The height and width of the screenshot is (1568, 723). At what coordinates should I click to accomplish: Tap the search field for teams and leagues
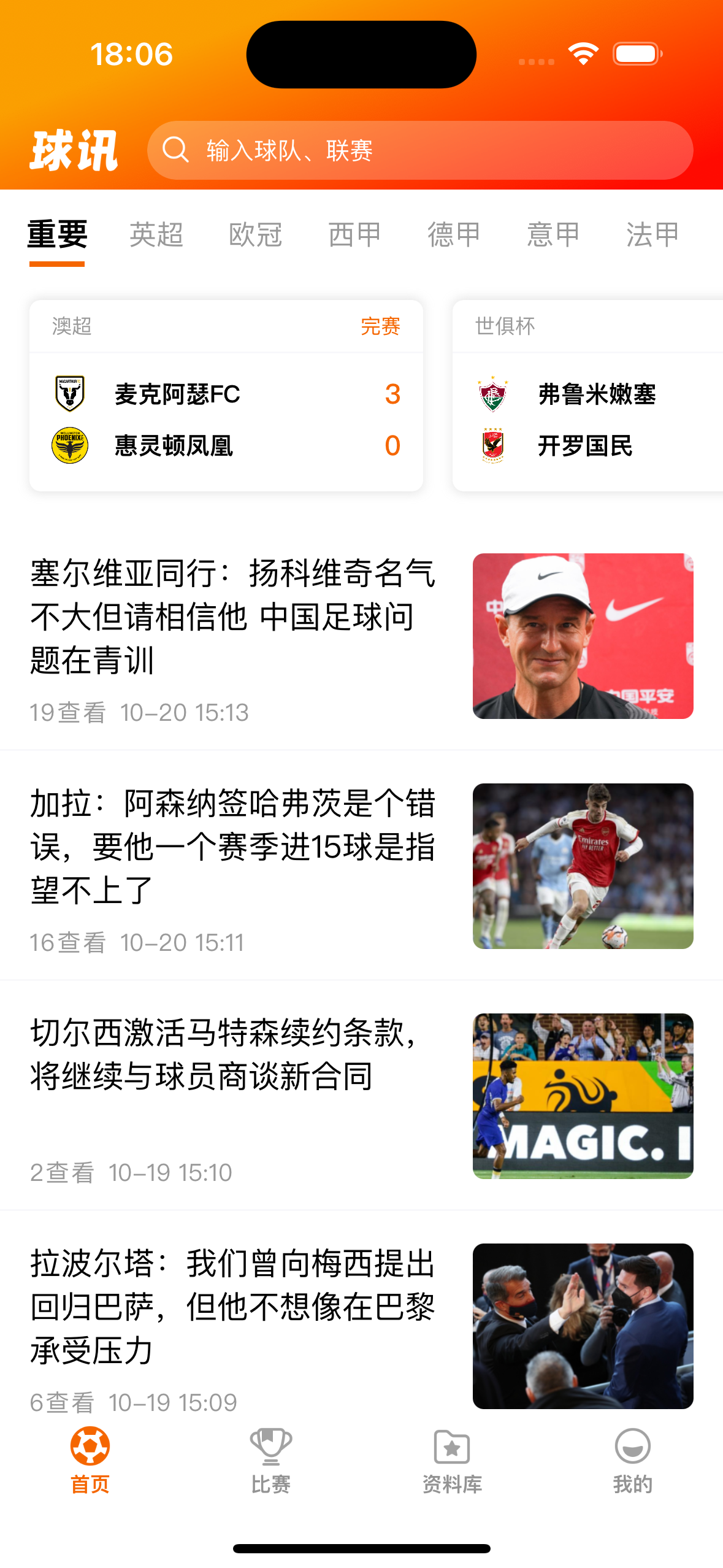click(x=419, y=150)
